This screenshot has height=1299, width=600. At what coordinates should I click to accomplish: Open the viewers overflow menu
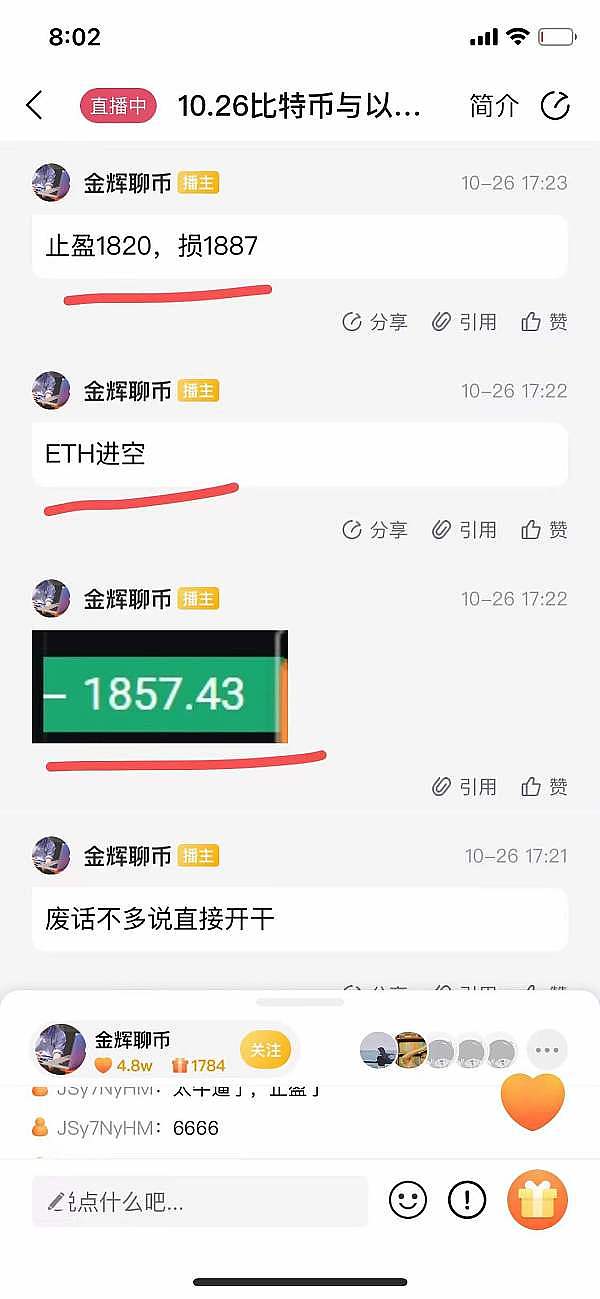coord(547,1050)
